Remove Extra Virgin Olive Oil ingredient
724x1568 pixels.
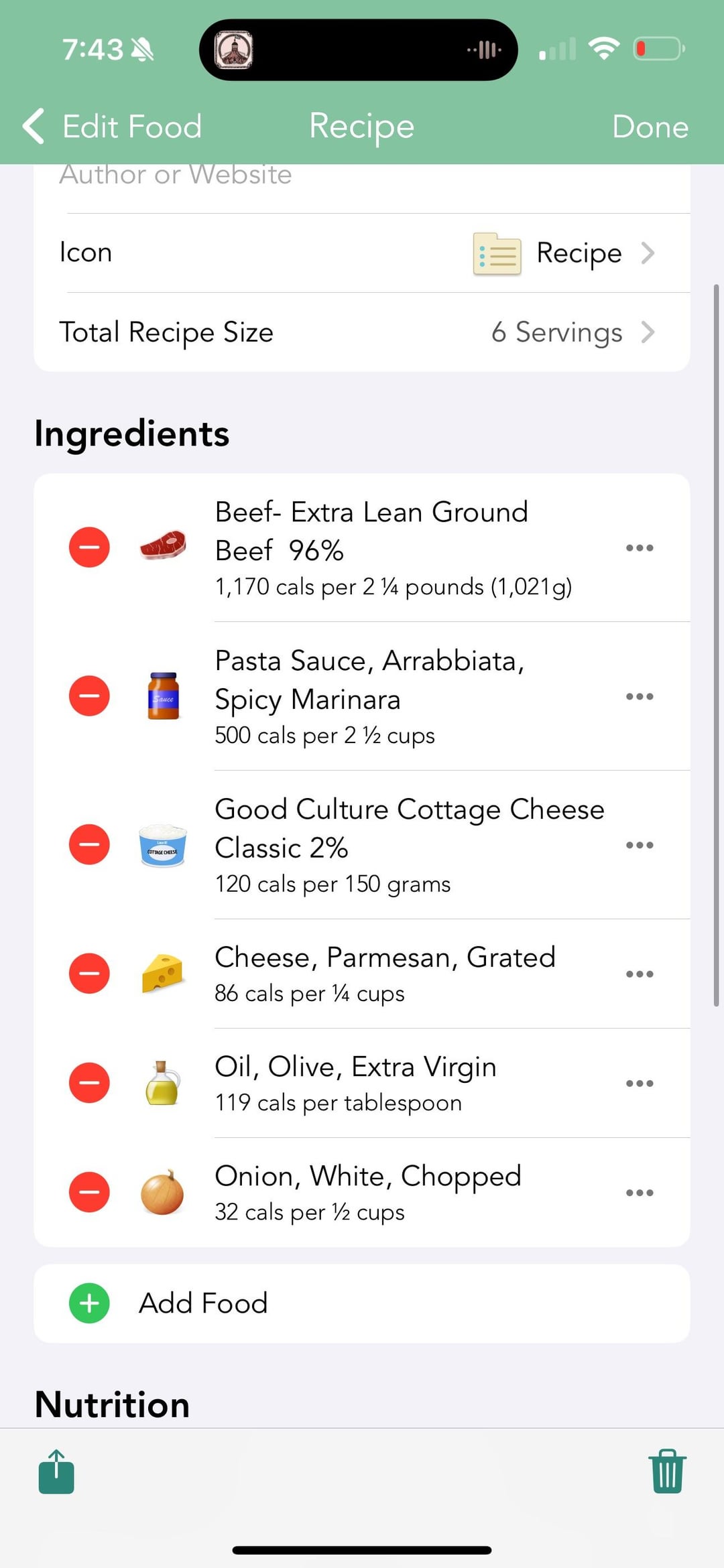89,1083
